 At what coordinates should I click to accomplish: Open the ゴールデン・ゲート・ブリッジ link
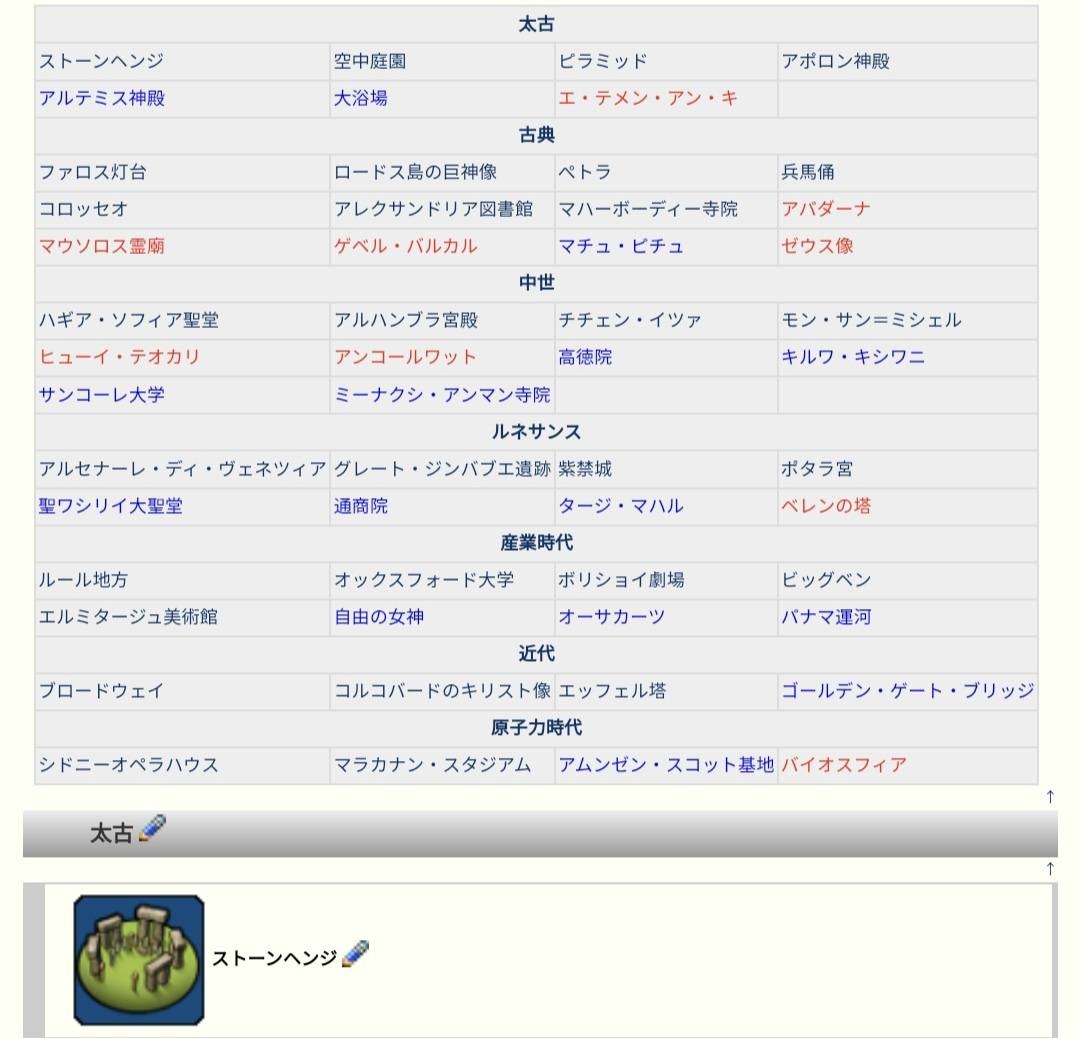coord(906,691)
